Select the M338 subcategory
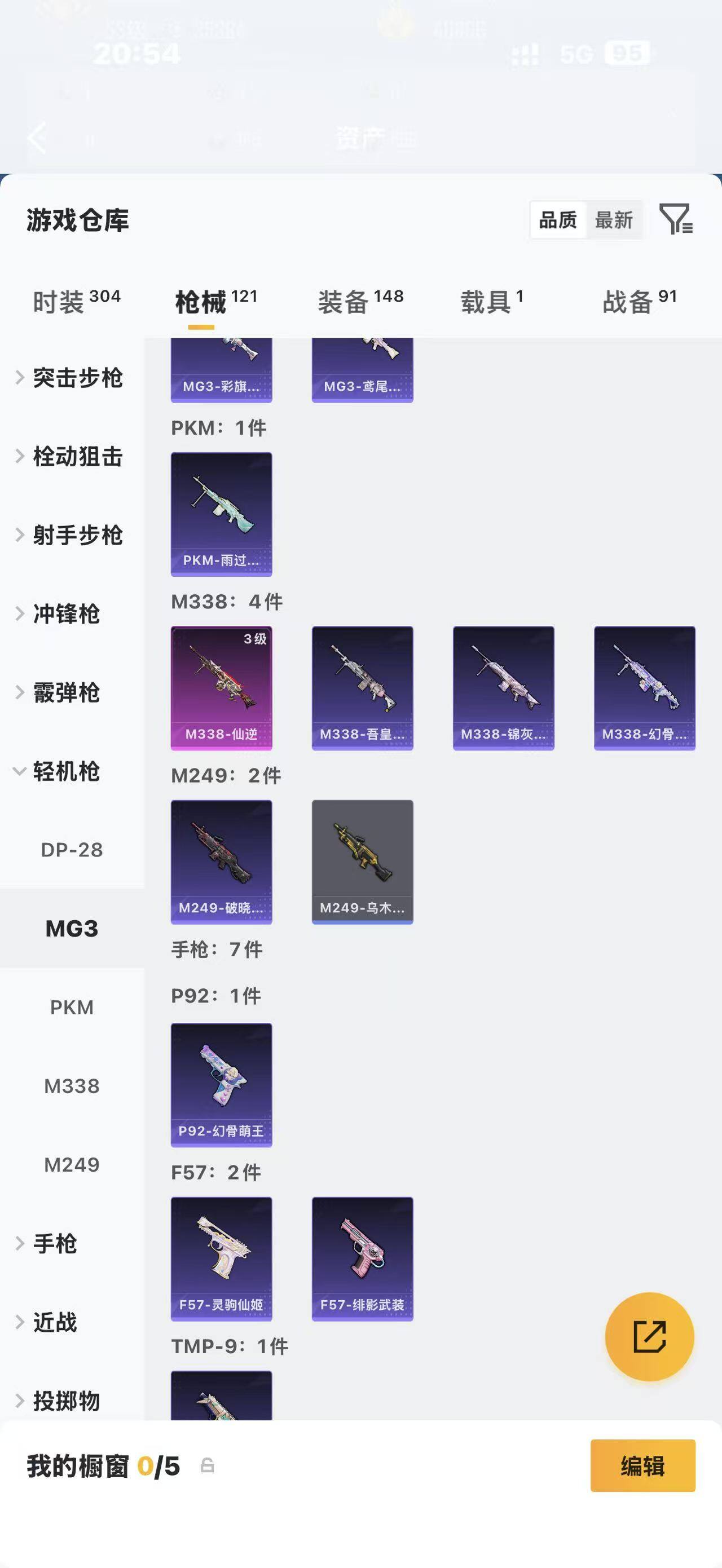The width and height of the screenshot is (722, 1568). 72,1086
